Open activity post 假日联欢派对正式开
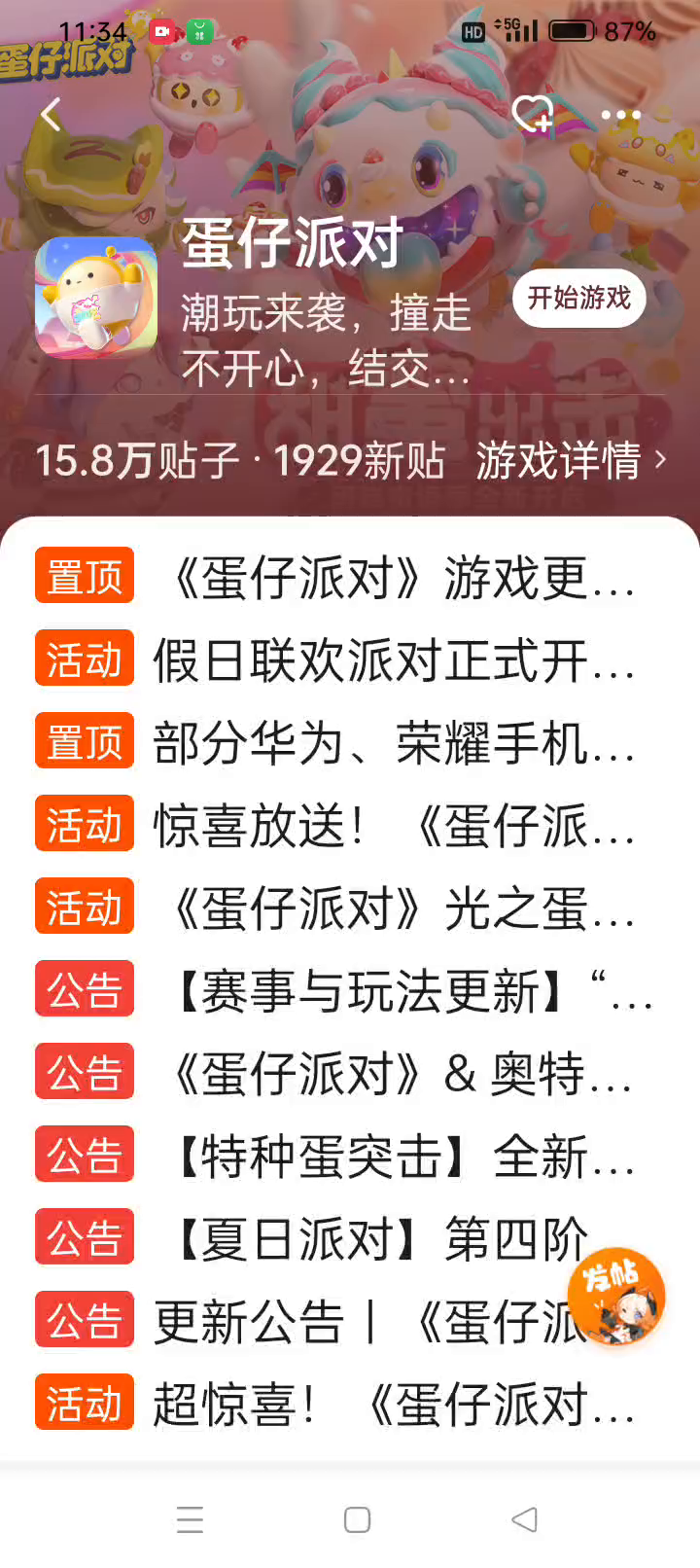700x1568 pixels. [x=393, y=661]
